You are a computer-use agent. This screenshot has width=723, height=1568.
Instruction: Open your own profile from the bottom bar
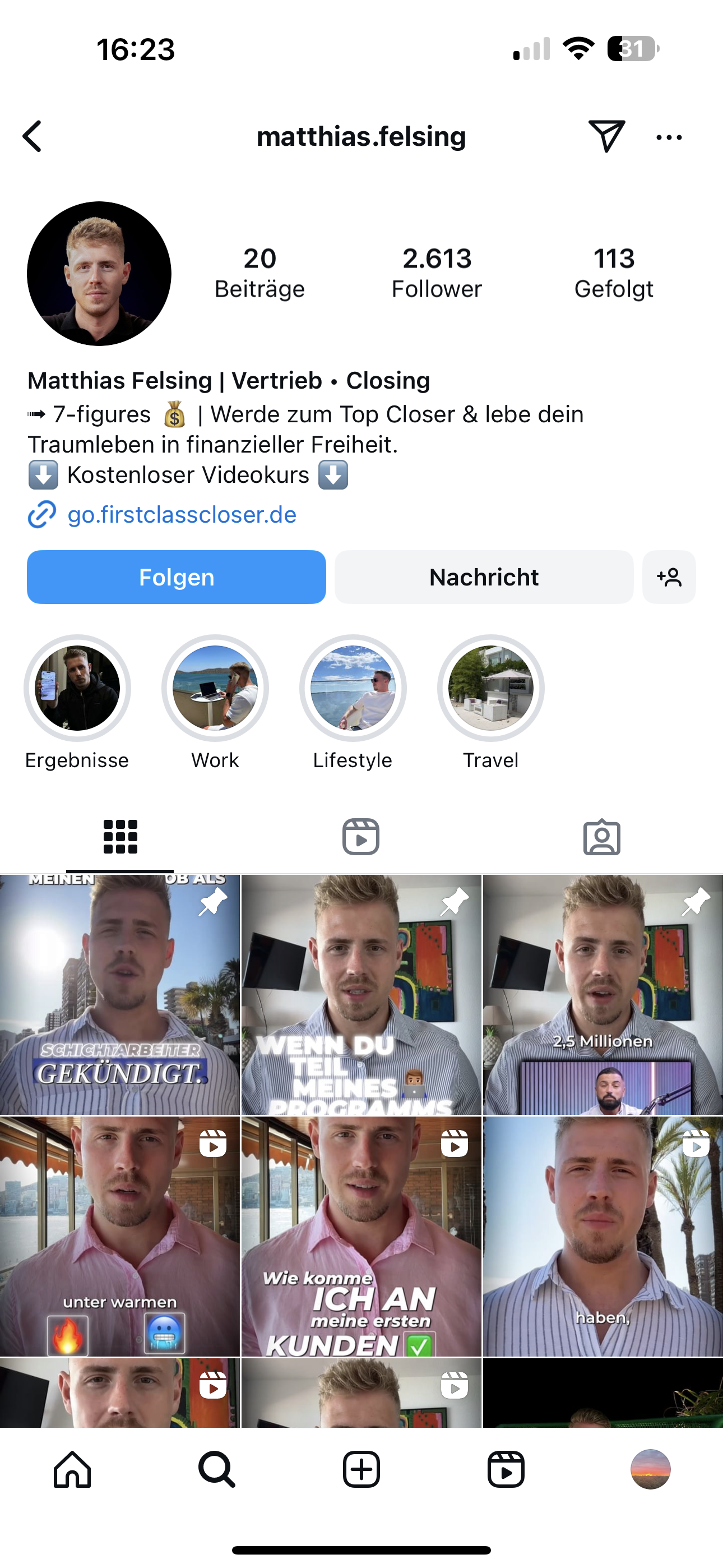click(x=650, y=1469)
